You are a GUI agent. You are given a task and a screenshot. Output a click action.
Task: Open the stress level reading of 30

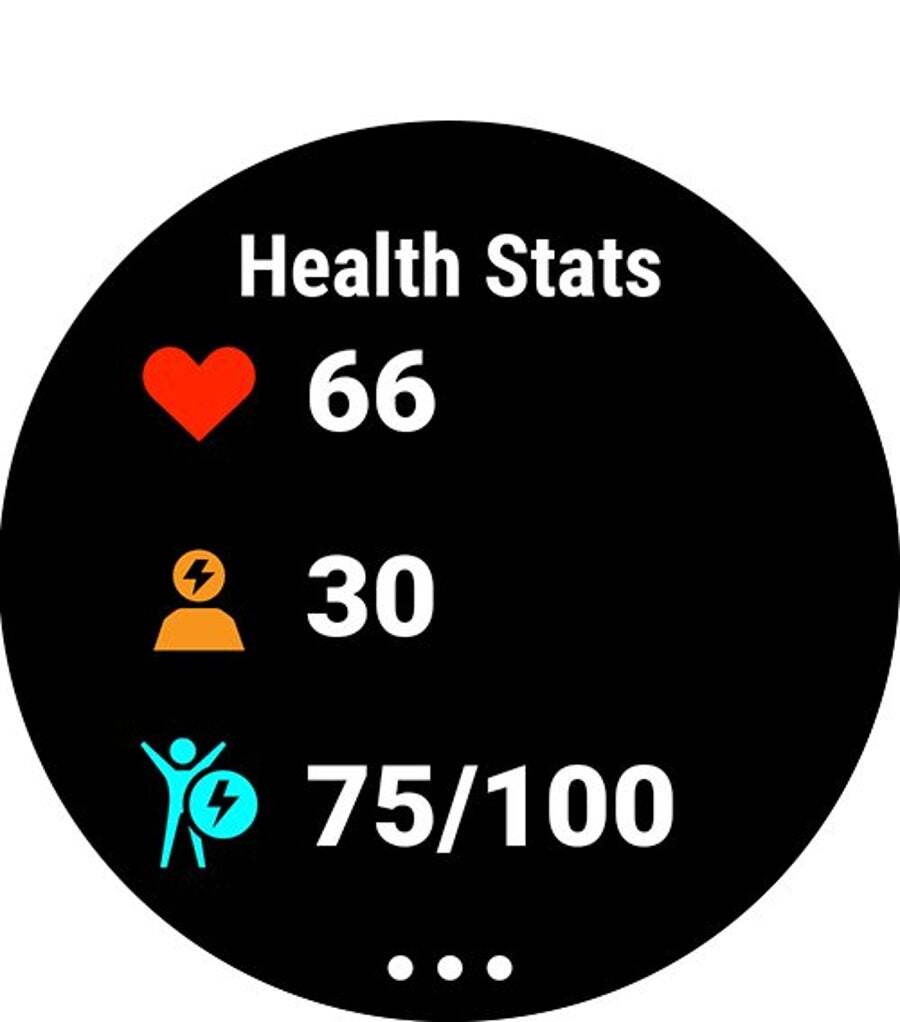pos(370,600)
